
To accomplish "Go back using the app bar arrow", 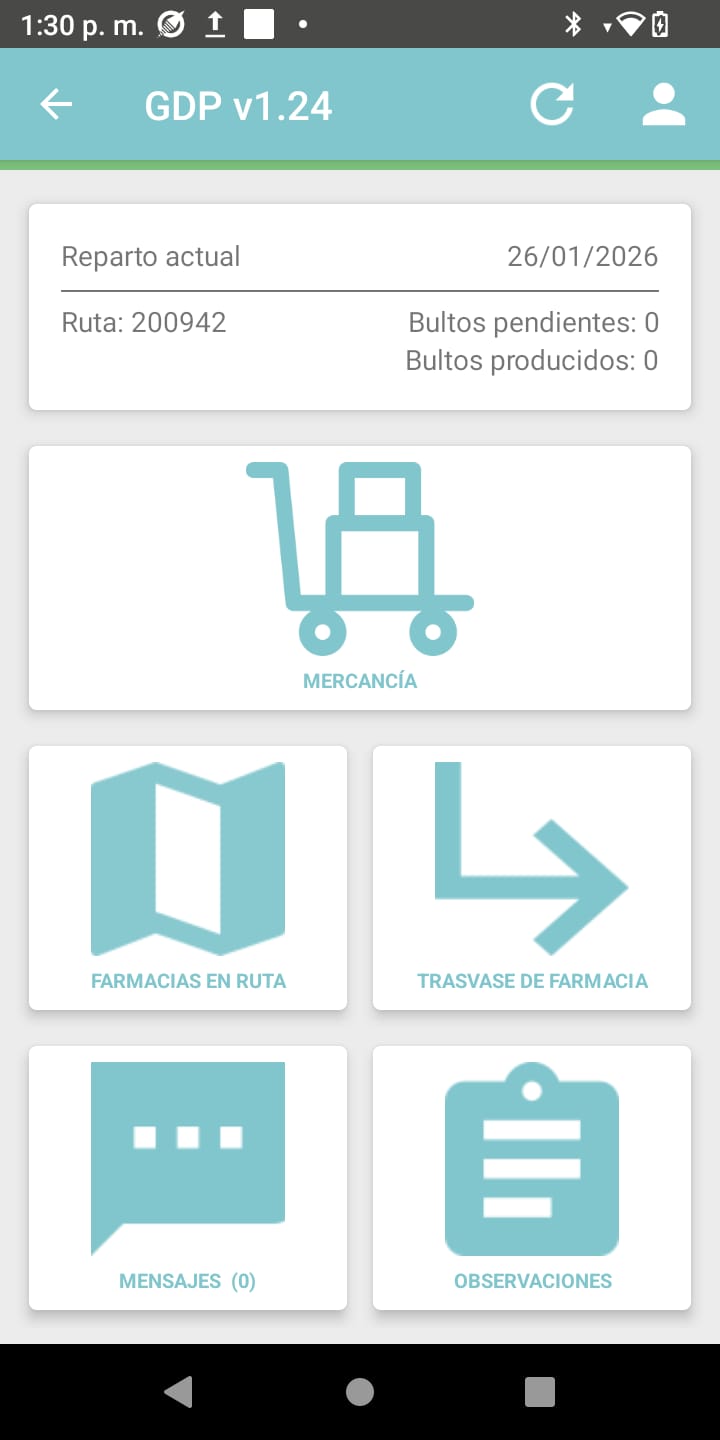I will point(56,105).
